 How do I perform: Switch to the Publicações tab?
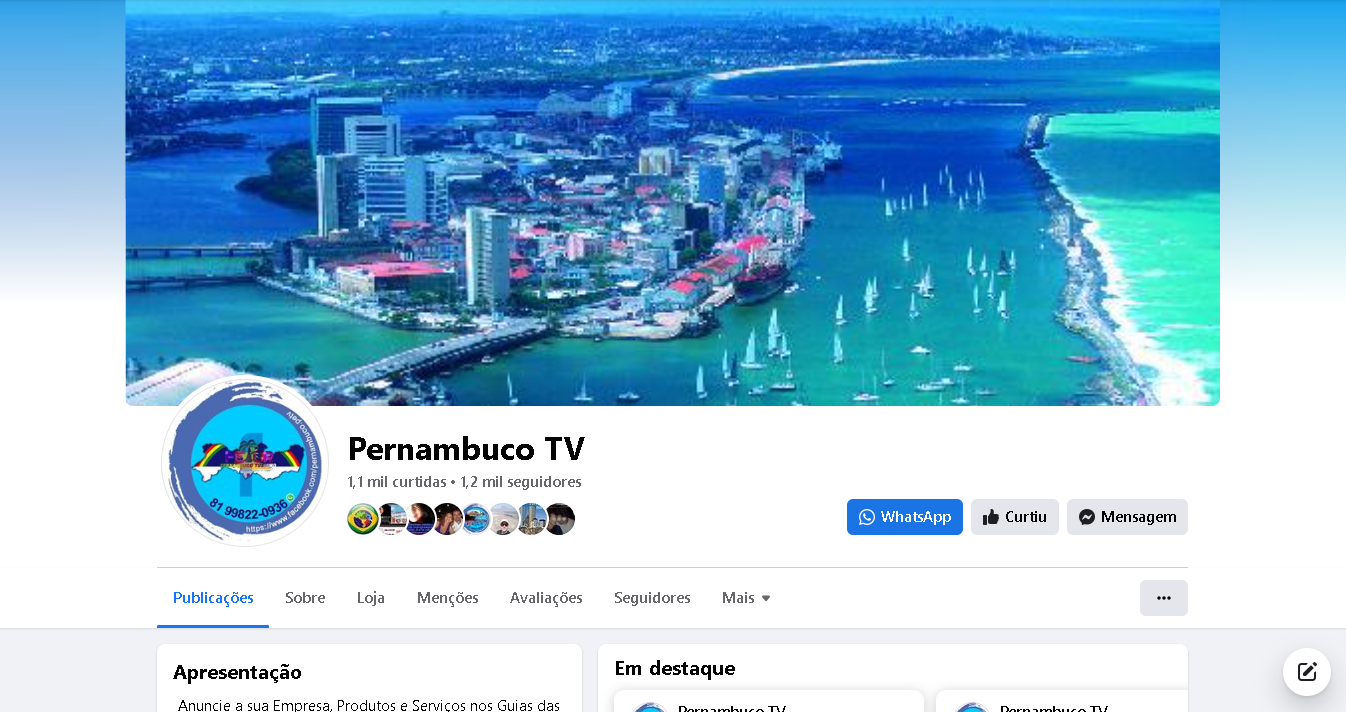pyautogui.click(x=213, y=598)
